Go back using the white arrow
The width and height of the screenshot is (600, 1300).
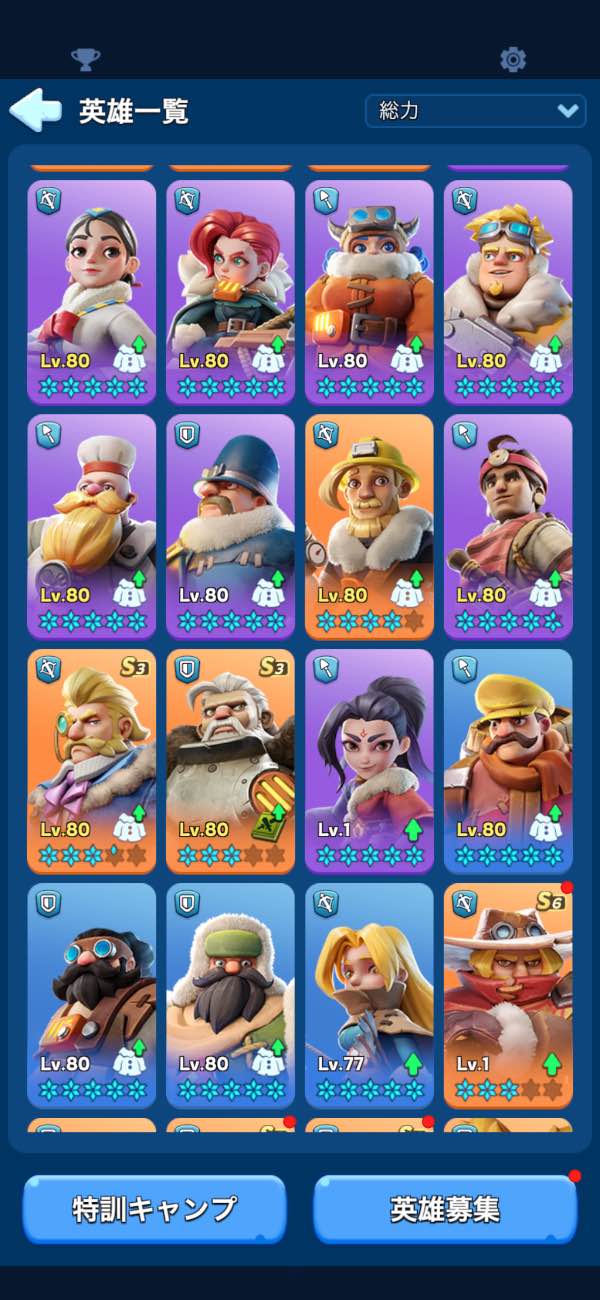[x=35, y=110]
